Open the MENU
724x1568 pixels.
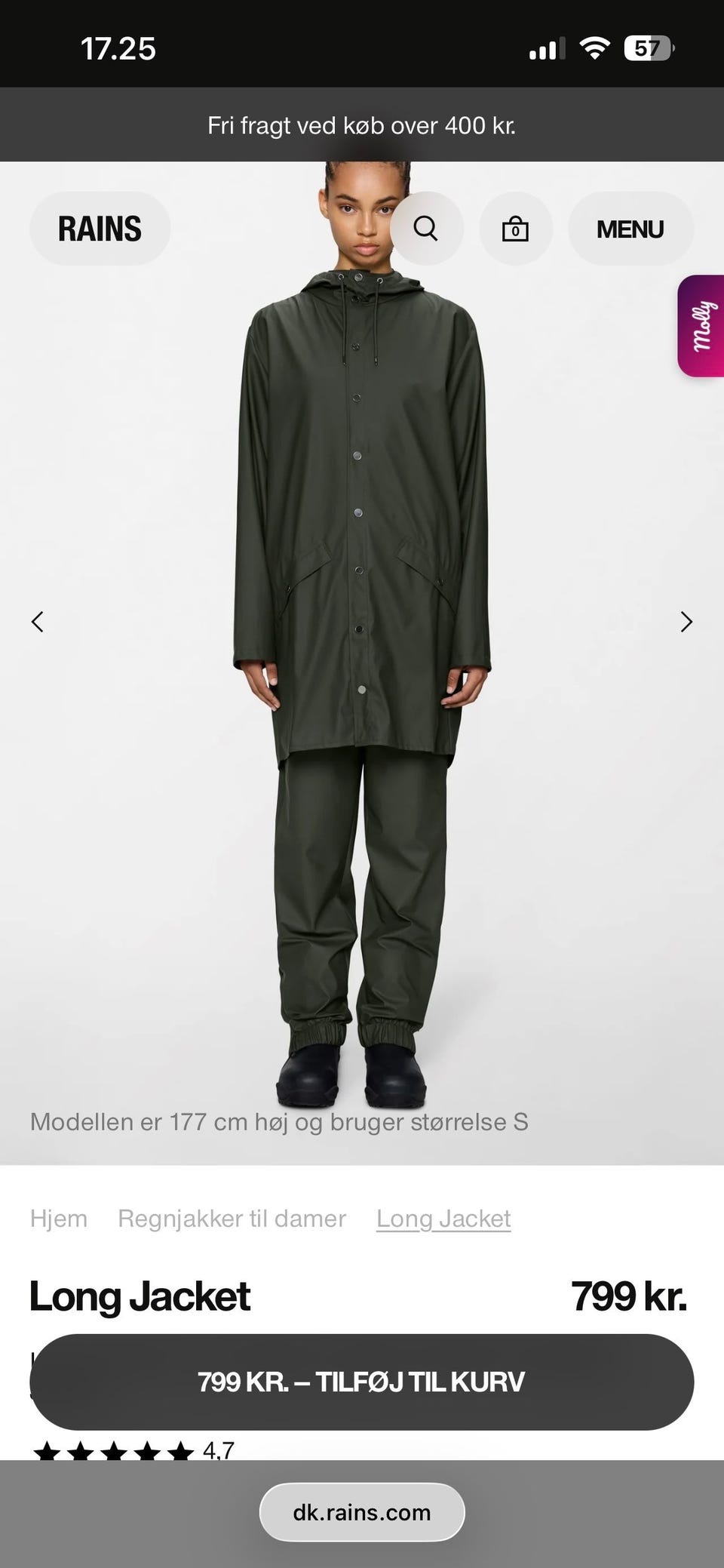click(630, 229)
